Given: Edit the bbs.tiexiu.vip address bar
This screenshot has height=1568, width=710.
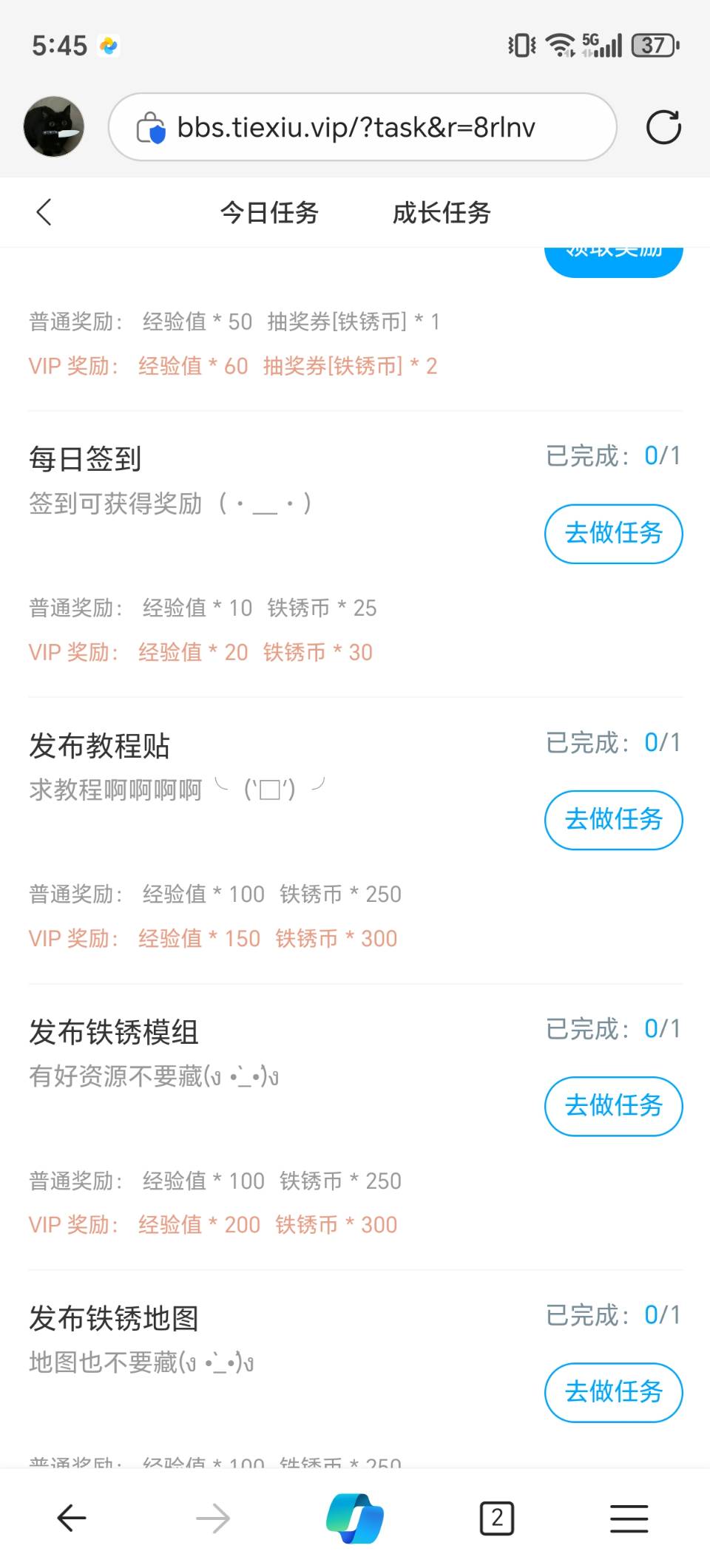Looking at the screenshot, I should (362, 127).
